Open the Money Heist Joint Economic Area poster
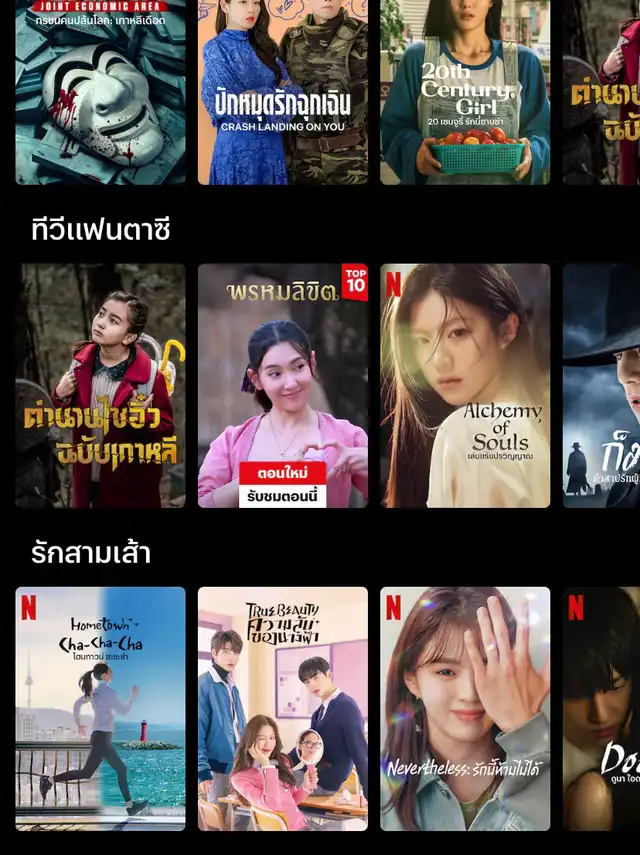 pos(100,92)
